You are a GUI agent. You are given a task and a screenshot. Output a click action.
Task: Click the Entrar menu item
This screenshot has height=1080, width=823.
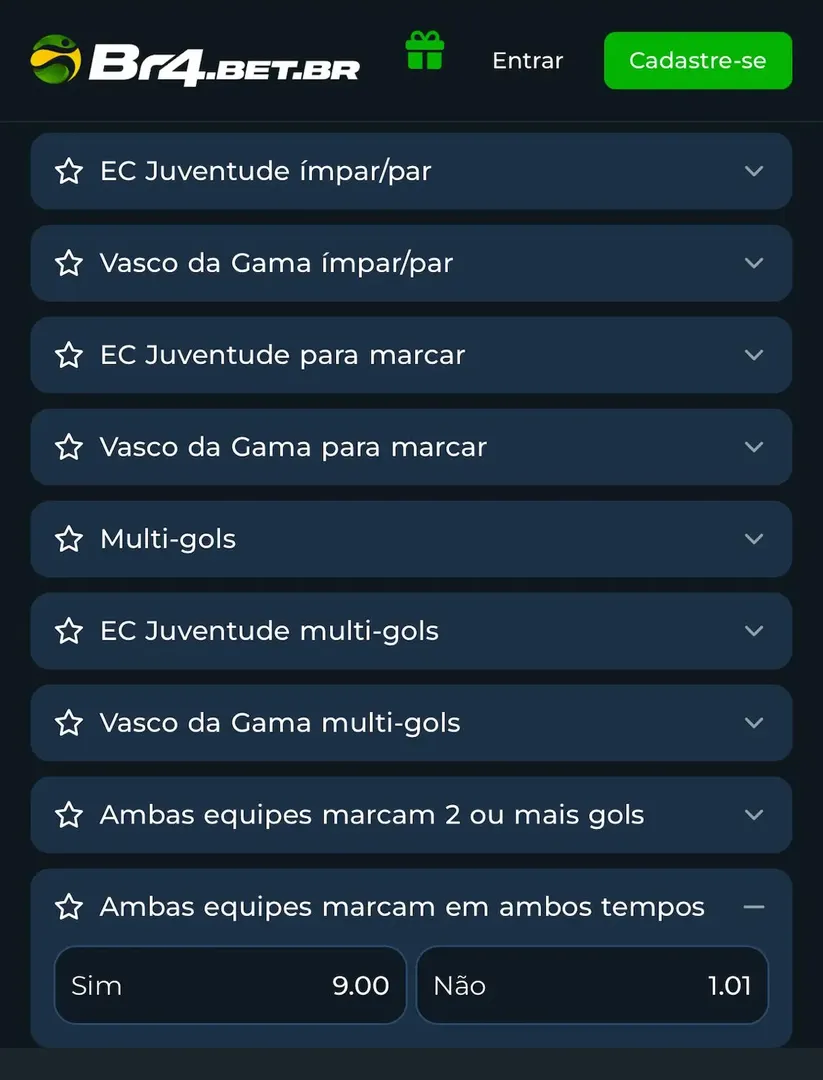tap(527, 60)
